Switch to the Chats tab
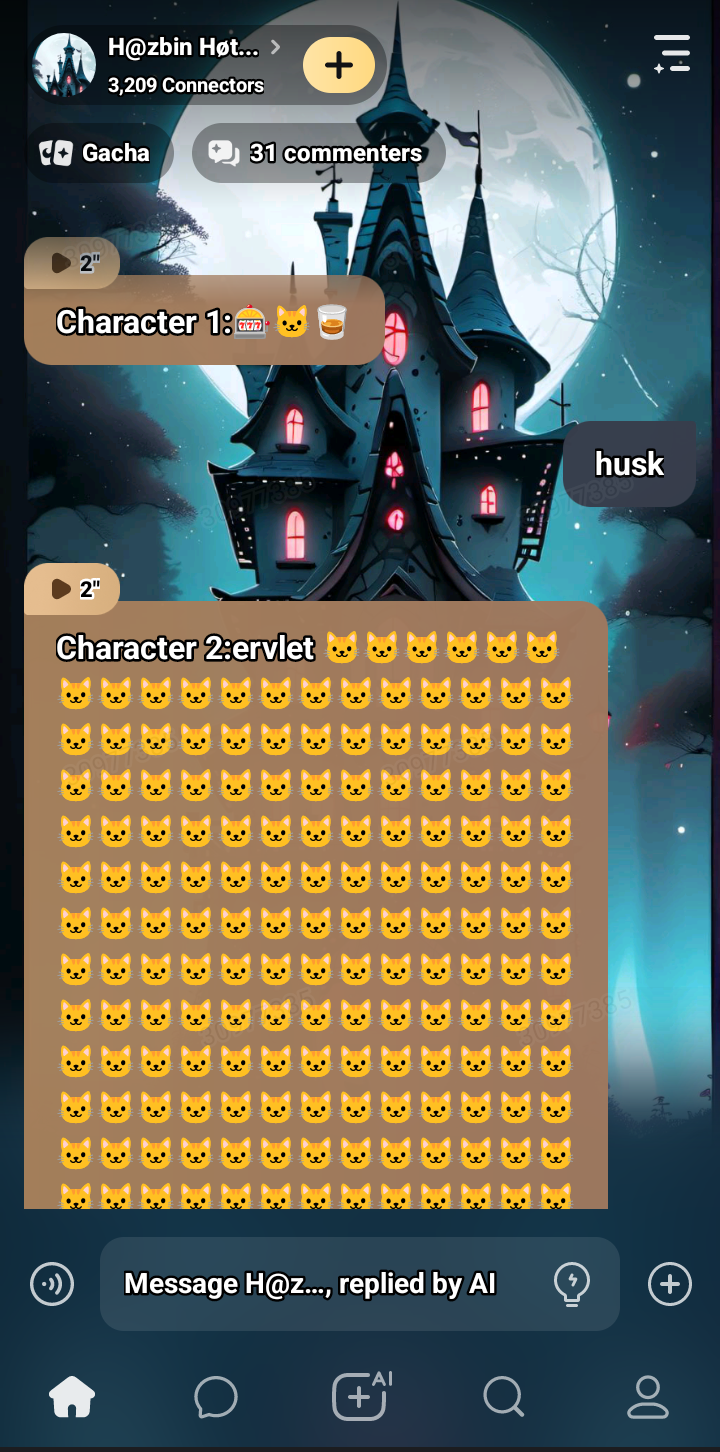The width and height of the screenshot is (720, 1452). (x=216, y=1397)
